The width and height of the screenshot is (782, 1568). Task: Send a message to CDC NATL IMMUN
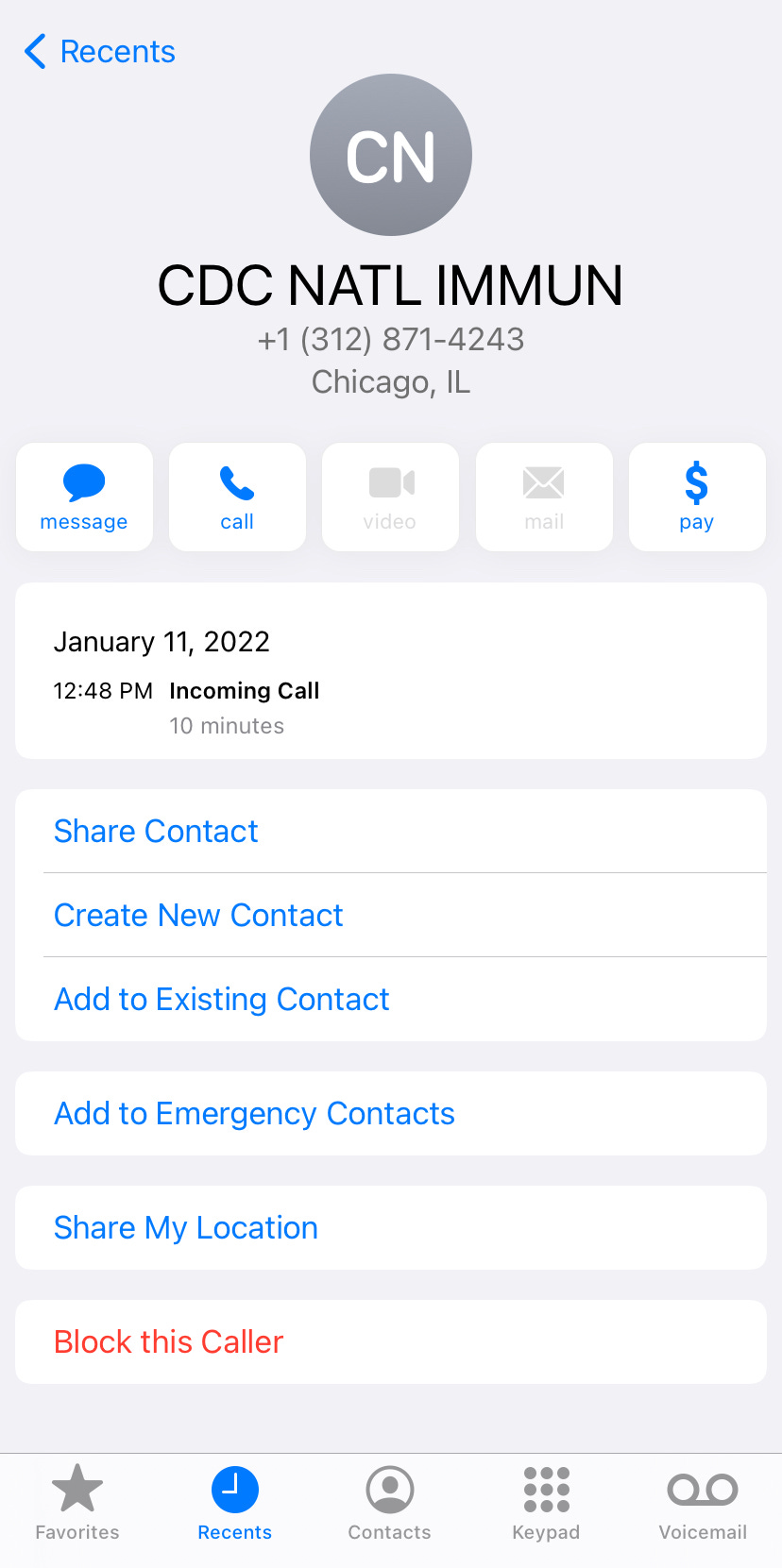point(84,497)
